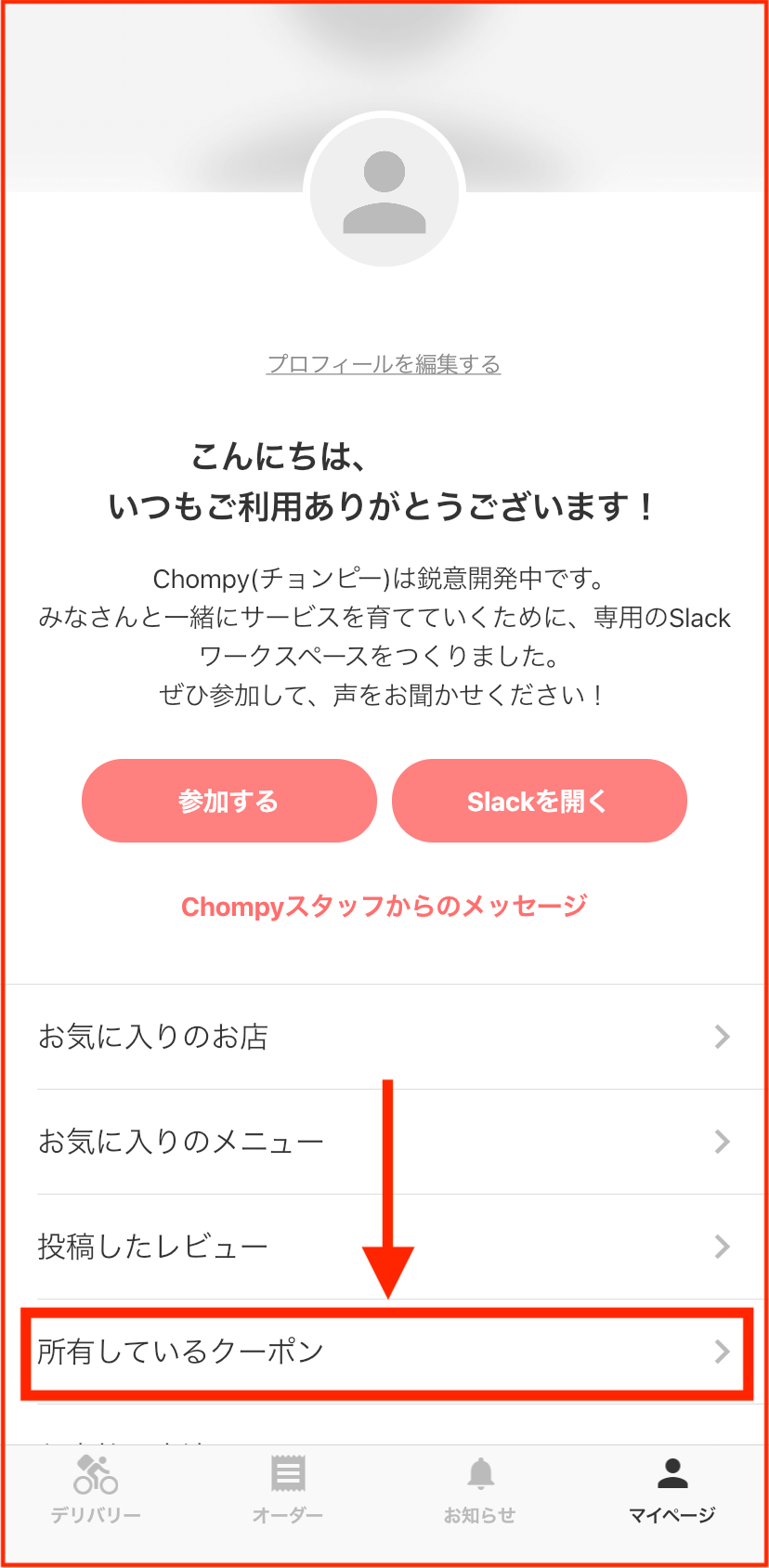This screenshot has width=769, height=1568.
Task: Open 所有しているクーポン row
Action: (x=384, y=1352)
